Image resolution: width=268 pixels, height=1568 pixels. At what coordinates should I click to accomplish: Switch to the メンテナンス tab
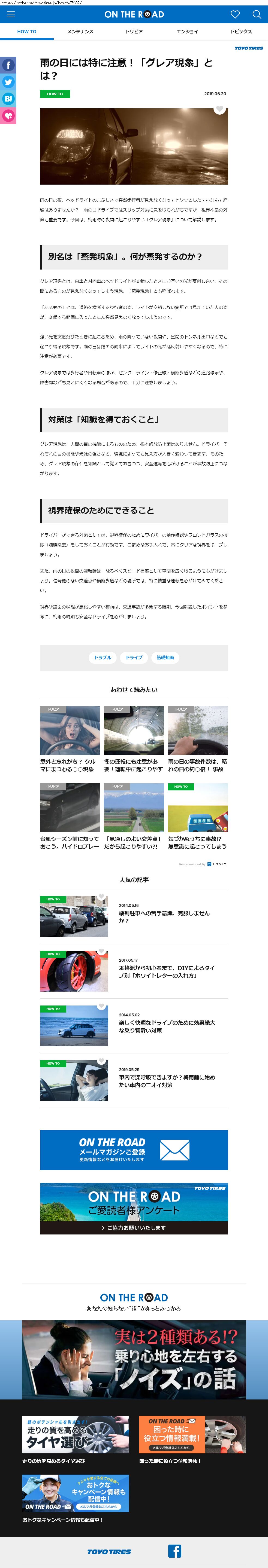pos(80,32)
